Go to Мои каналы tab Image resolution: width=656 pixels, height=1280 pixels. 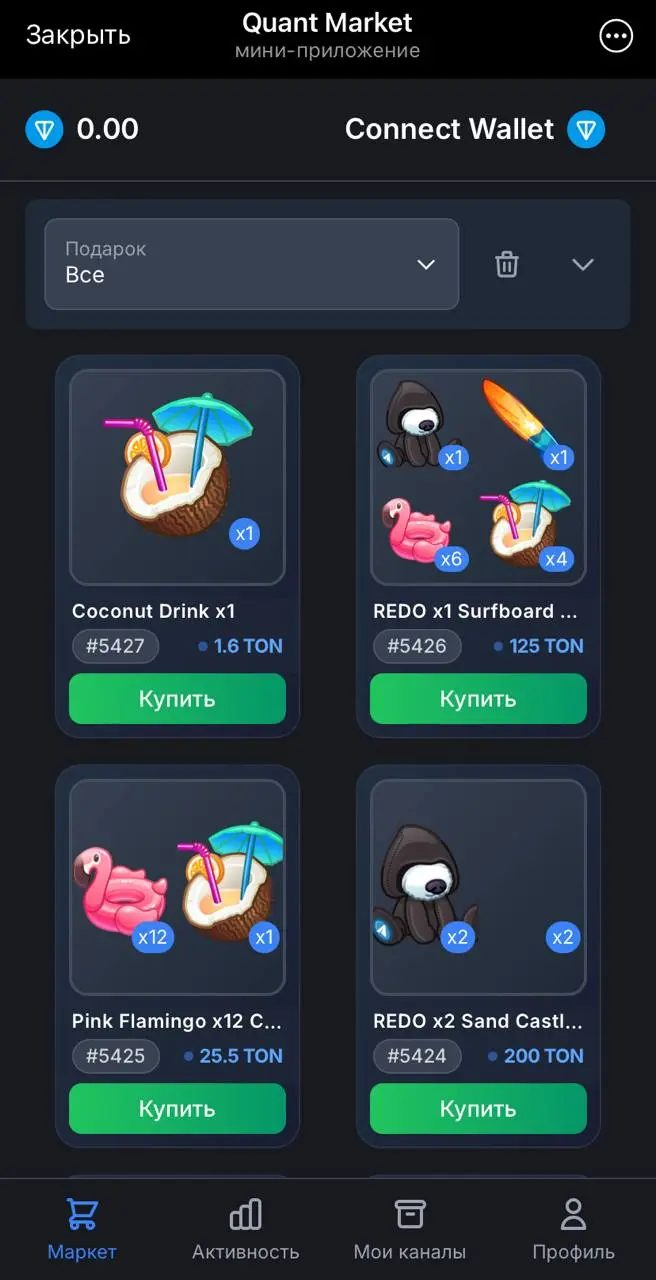pyautogui.click(x=409, y=1229)
